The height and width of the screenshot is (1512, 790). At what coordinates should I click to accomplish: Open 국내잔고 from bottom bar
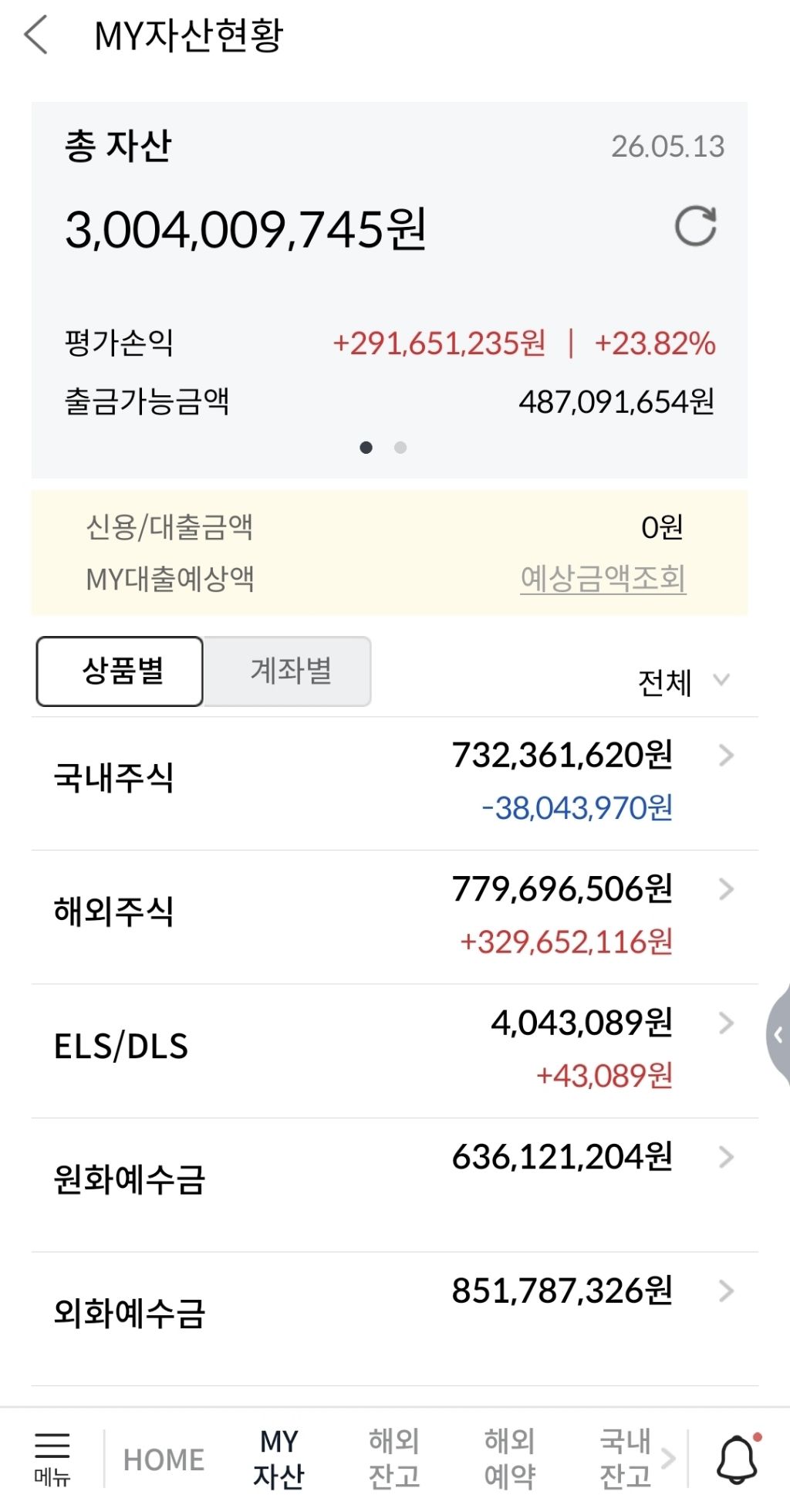626,1459
